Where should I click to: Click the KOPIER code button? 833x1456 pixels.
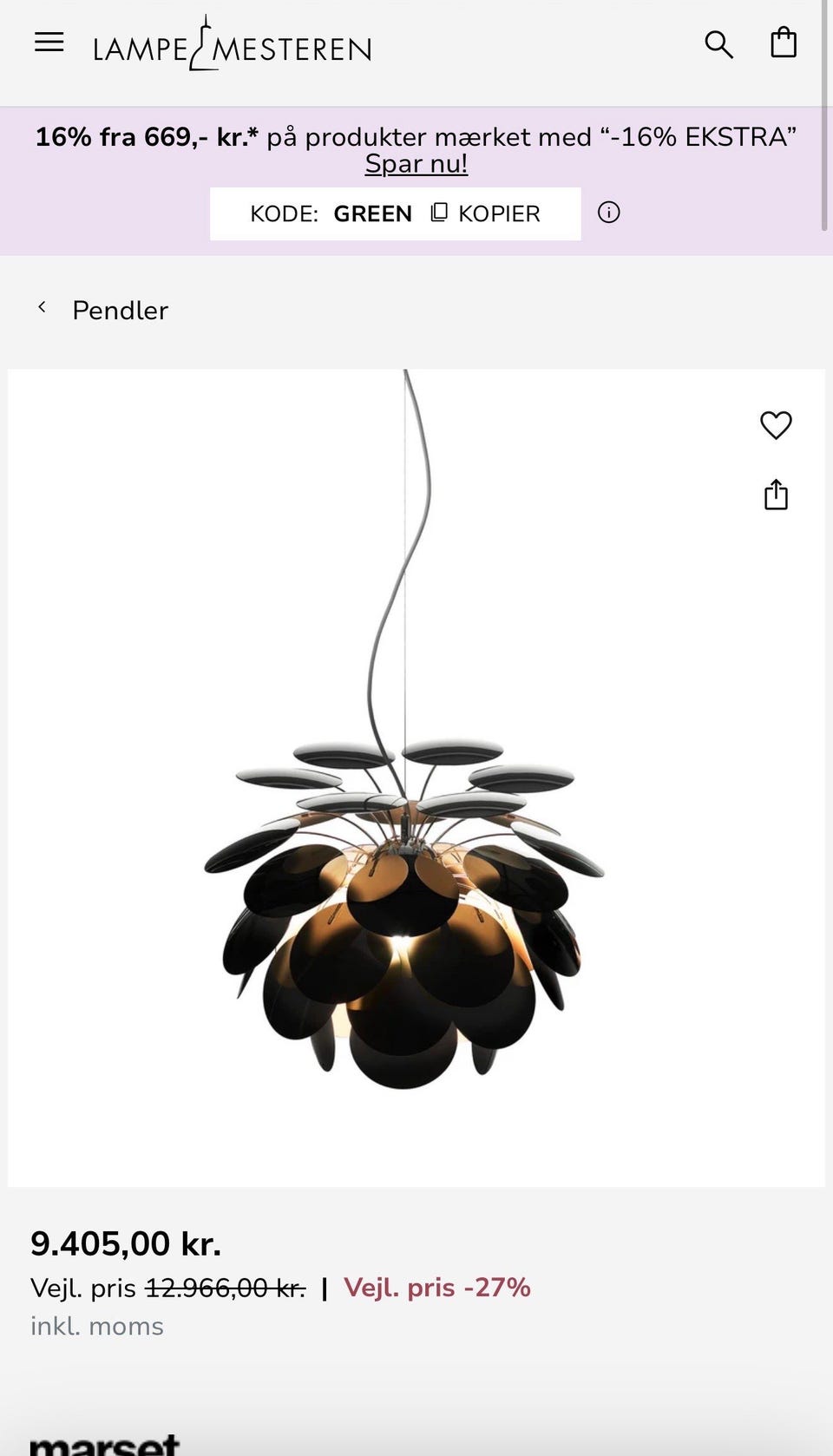[497, 213]
